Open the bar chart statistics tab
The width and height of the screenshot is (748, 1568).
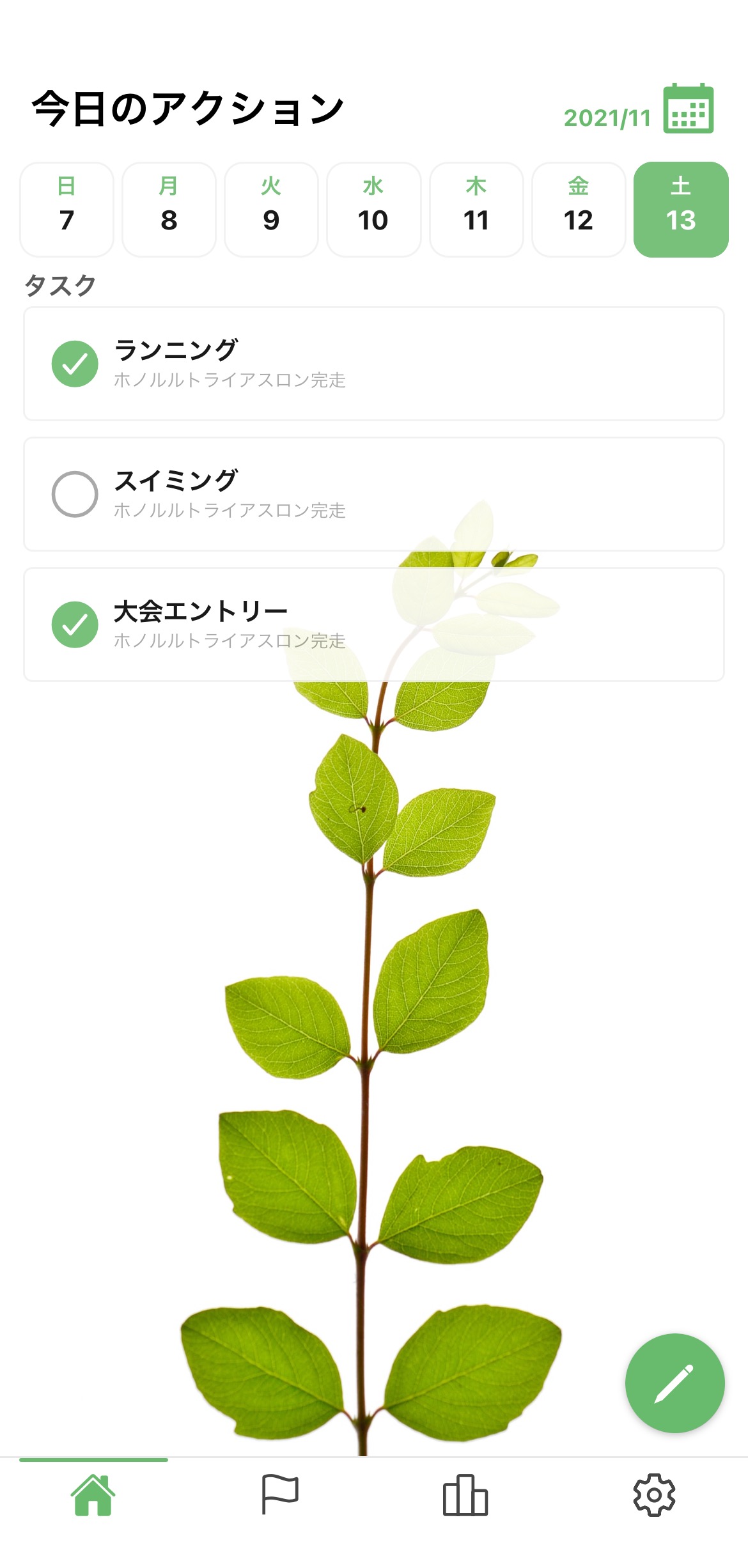(465, 1495)
